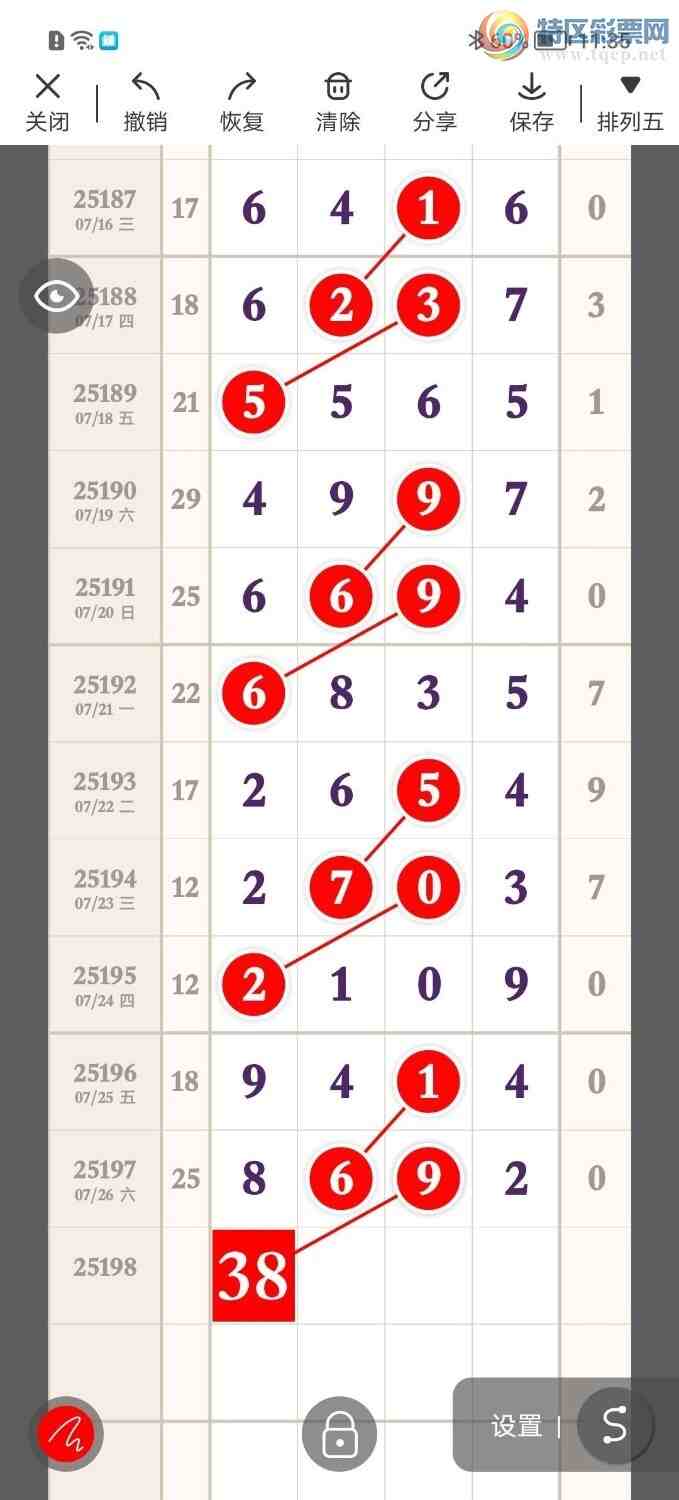
Task: Close the chart editor
Action: coord(47,103)
